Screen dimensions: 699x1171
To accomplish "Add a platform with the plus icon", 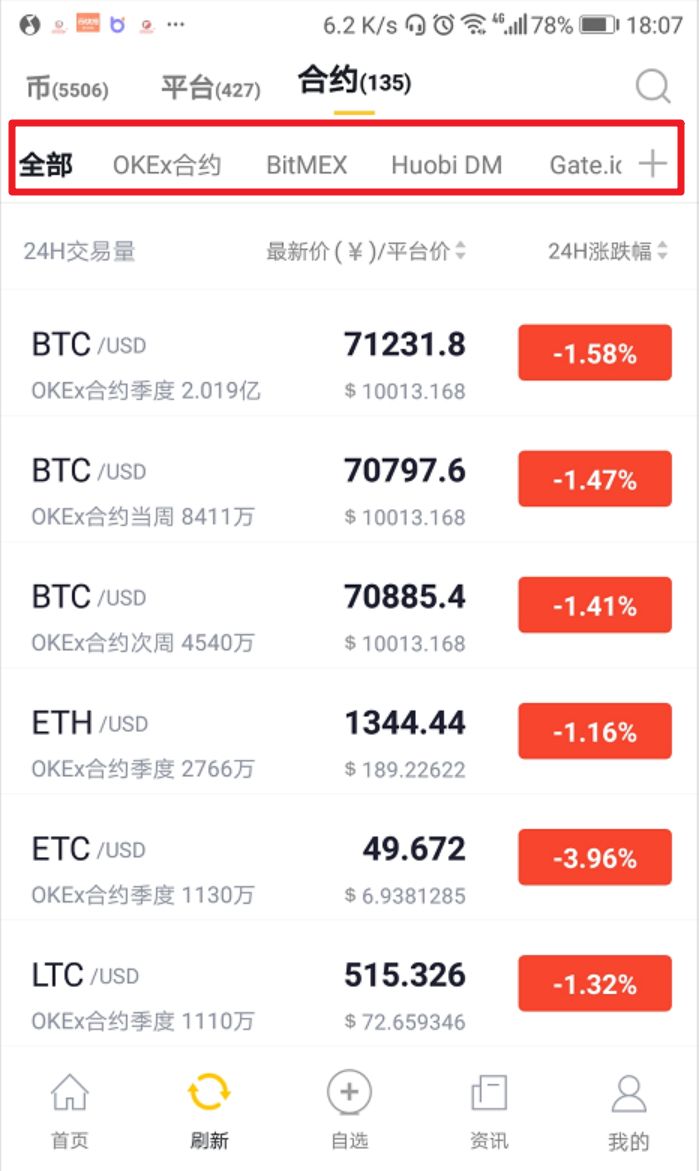I will (x=652, y=164).
